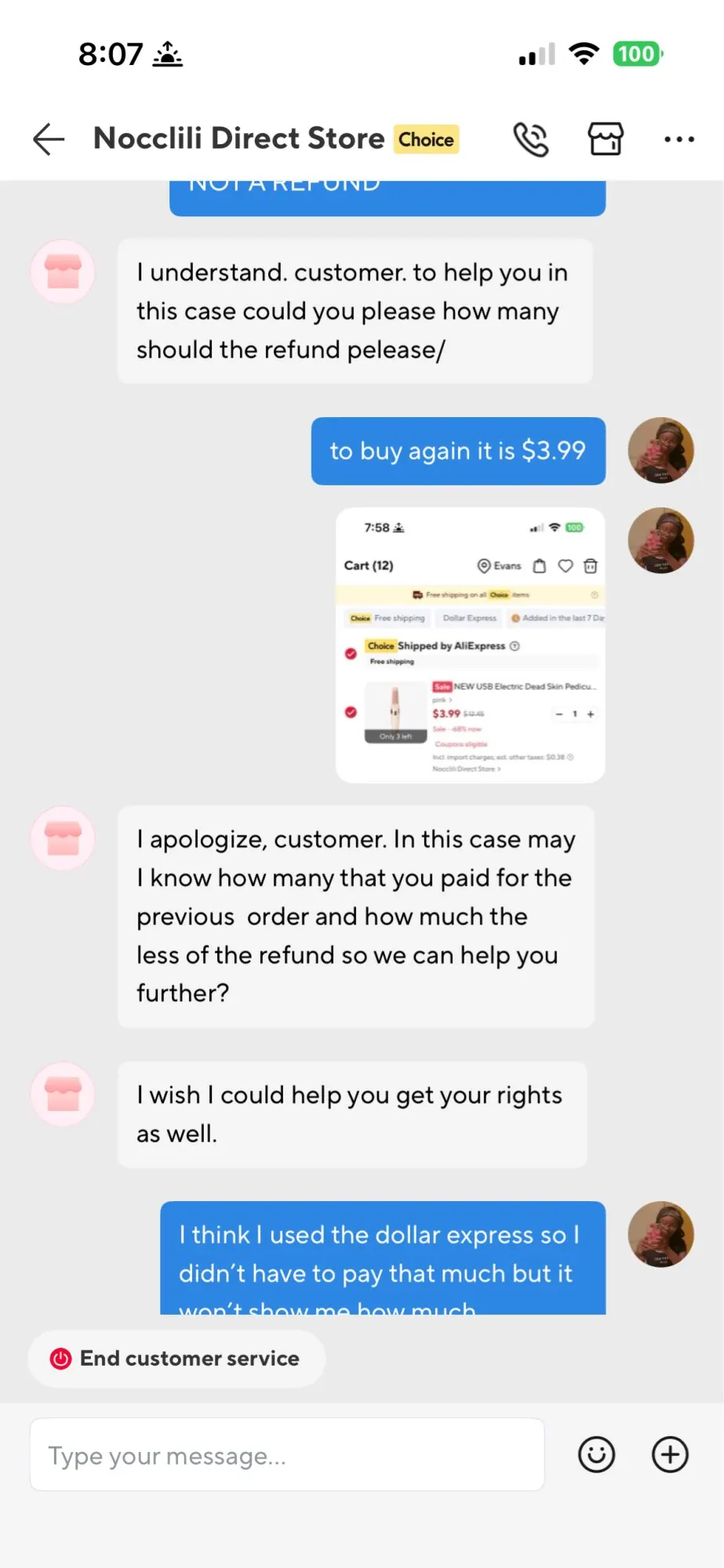Open the plus attachment options
The width and height of the screenshot is (724, 1568).
coord(670,1455)
